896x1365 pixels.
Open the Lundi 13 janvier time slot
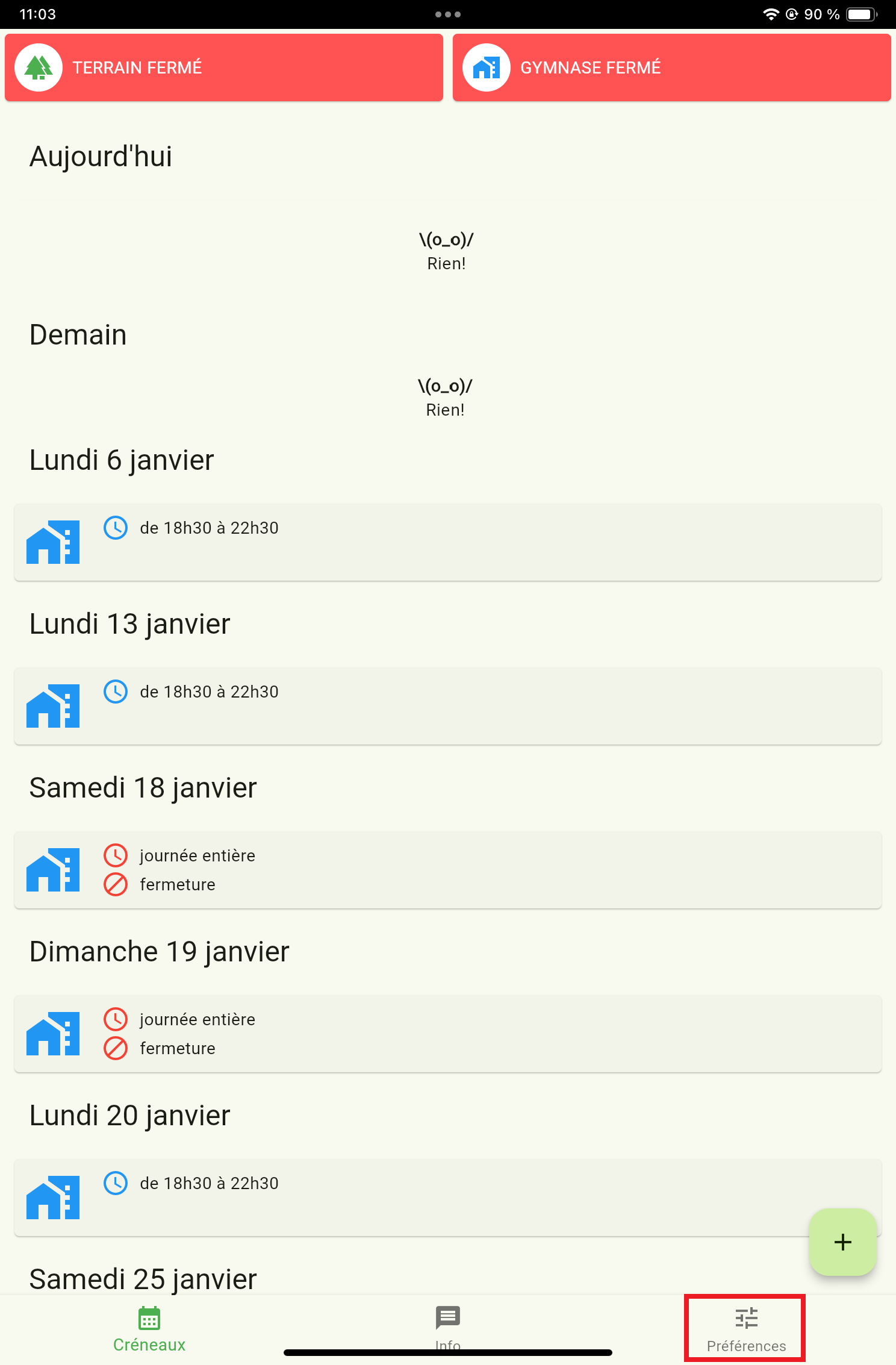coord(448,706)
